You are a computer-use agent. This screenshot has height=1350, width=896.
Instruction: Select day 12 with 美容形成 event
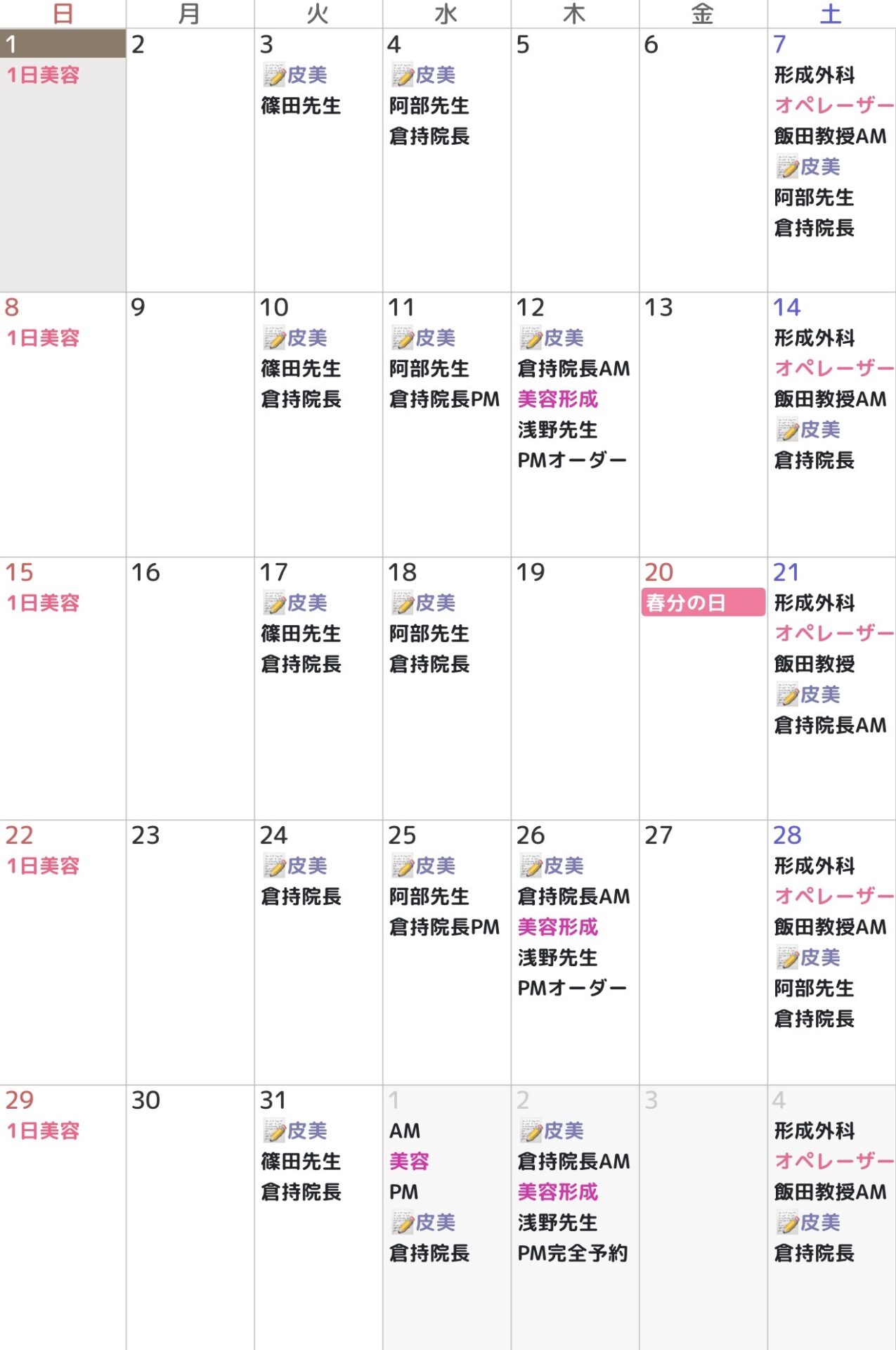(574, 424)
